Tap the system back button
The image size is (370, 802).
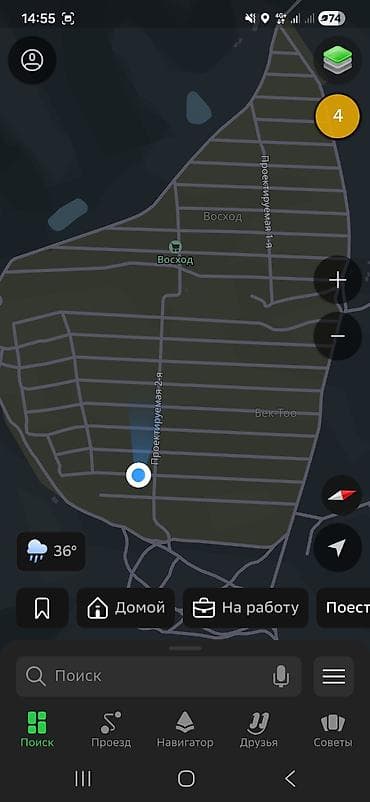tap(290, 779)
